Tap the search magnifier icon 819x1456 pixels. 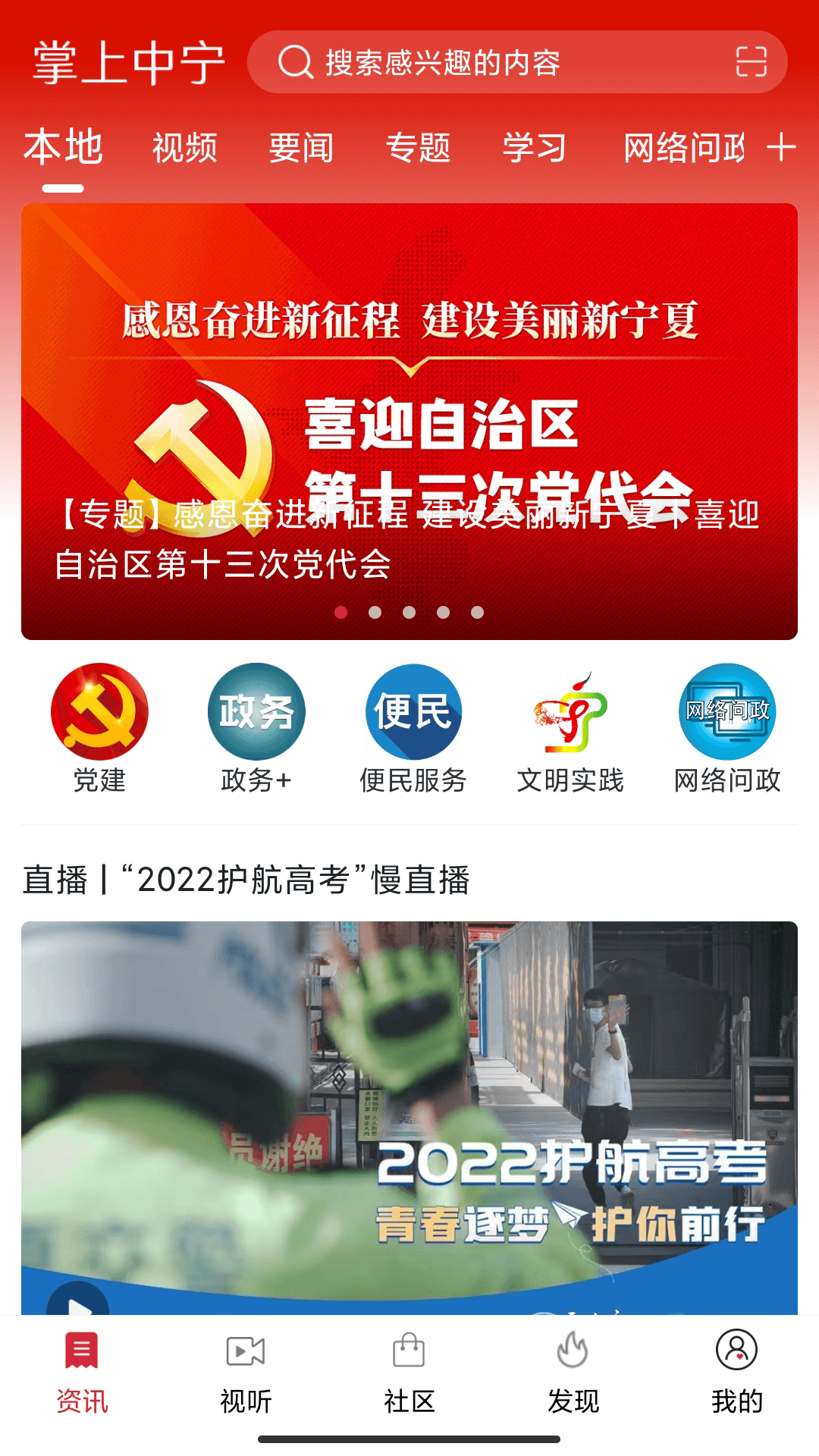coord(297,64)
